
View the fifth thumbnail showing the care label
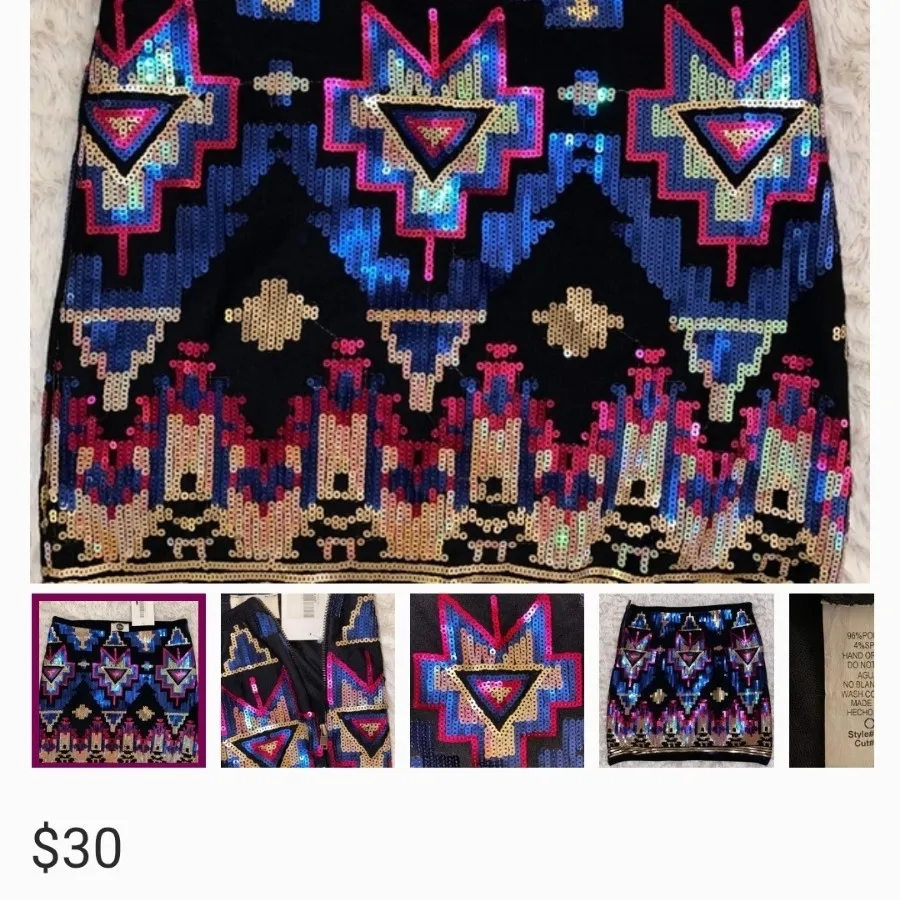coord(832,681)
